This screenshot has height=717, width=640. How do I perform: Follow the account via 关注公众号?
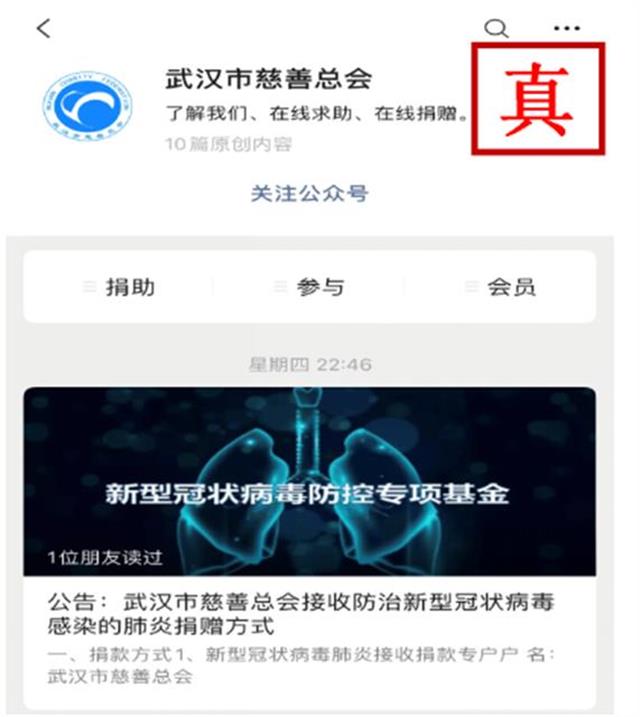coord(309,193)
